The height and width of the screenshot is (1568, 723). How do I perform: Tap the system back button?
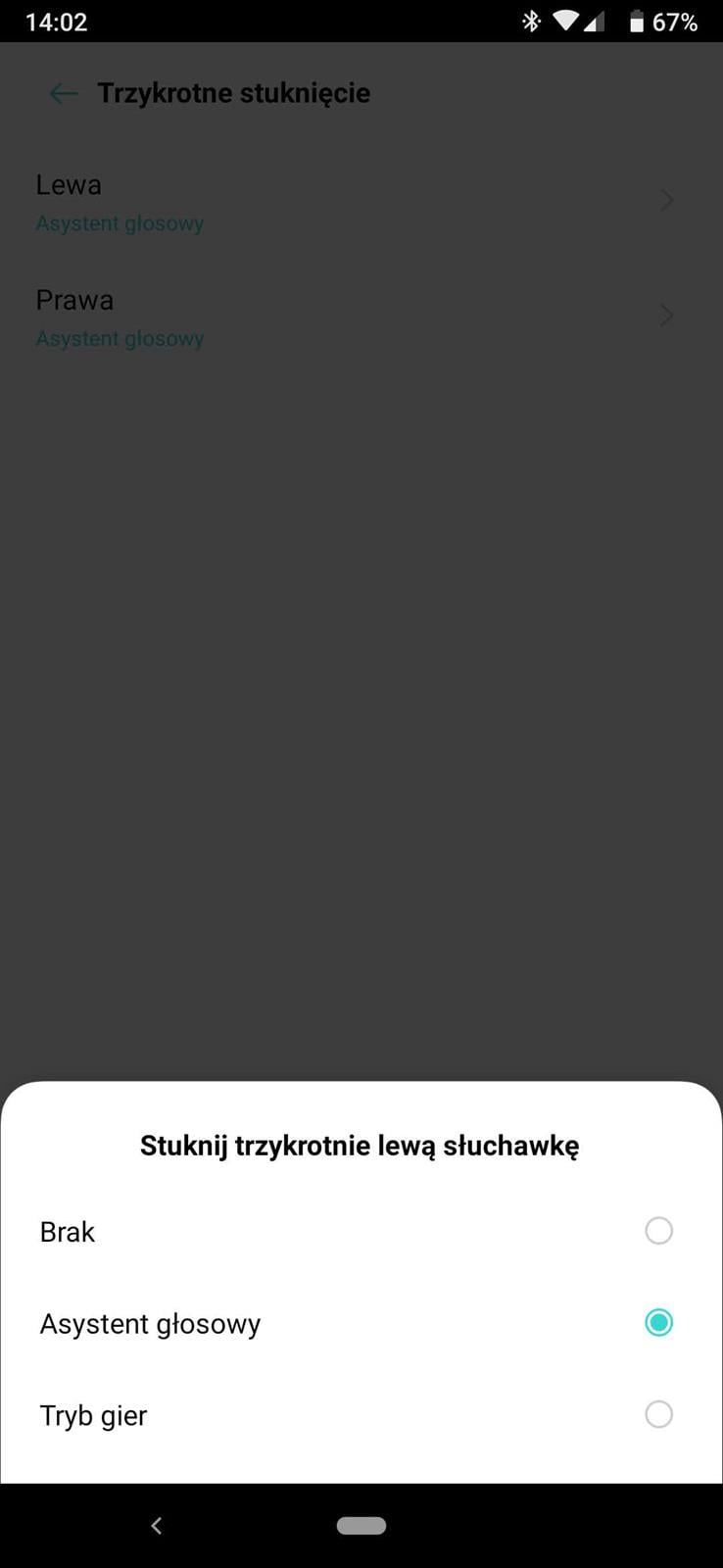pos(157,1526)
